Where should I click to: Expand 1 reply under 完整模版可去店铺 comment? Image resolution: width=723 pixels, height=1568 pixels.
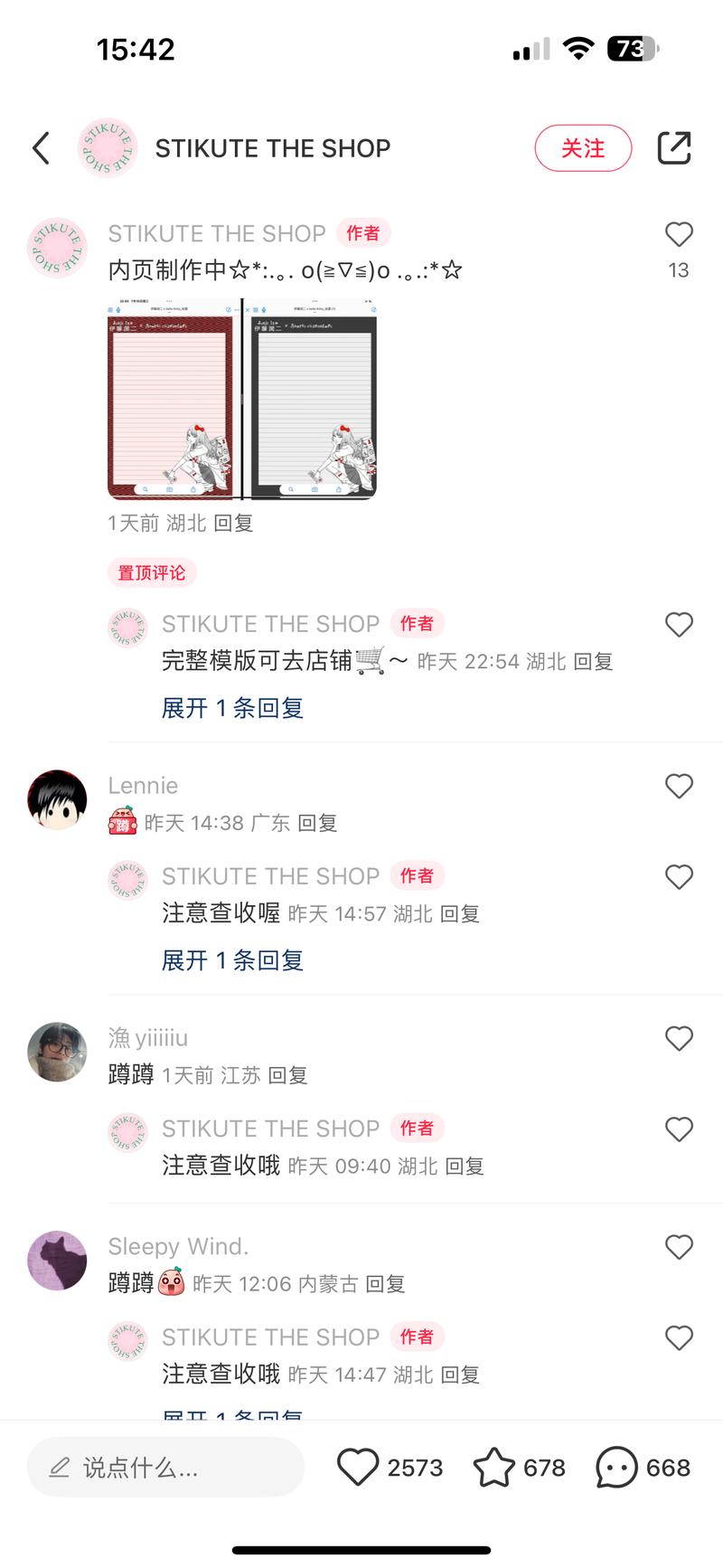pyautogui.click(x=232, y=708)
